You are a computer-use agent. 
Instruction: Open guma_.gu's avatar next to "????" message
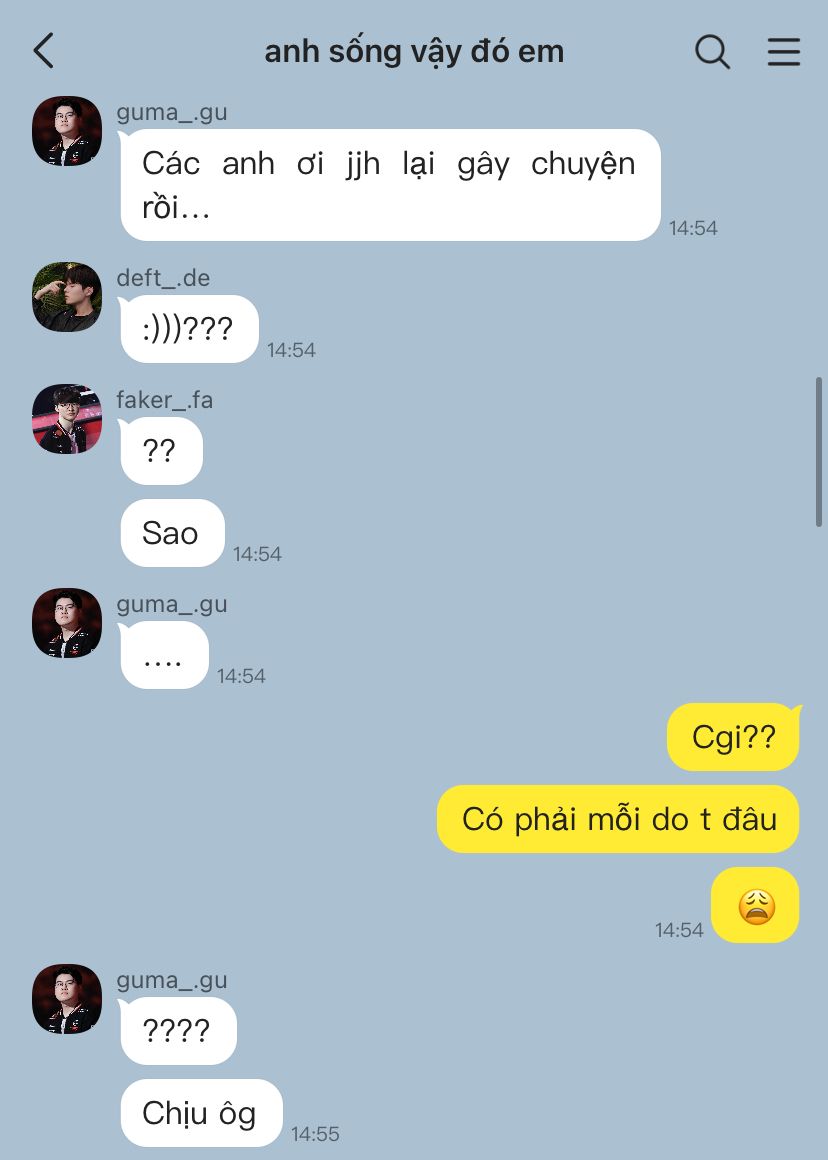[x=67, y=999]
